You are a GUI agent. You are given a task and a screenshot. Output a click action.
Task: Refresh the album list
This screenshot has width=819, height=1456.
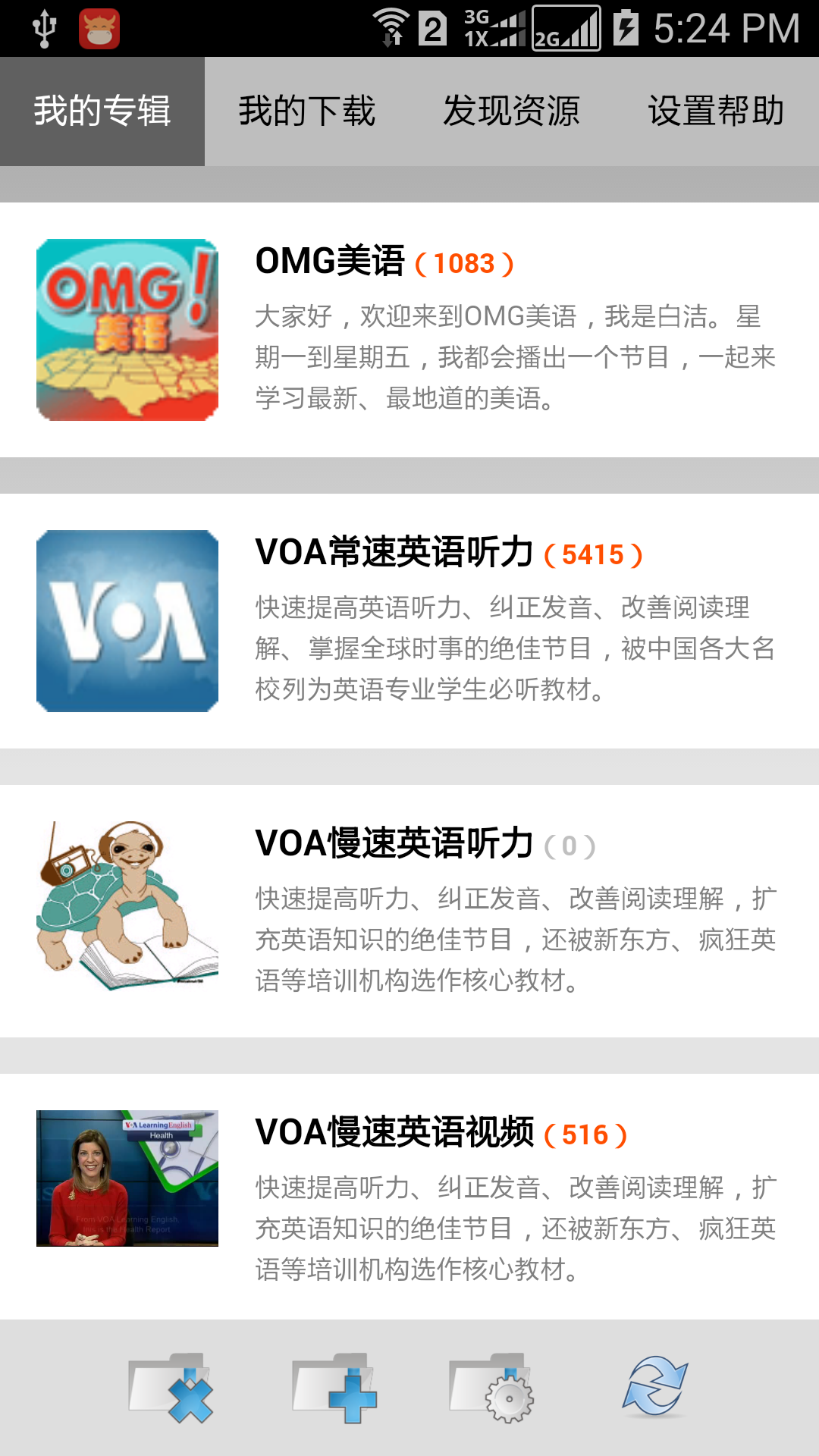[x=655, y=1386]
